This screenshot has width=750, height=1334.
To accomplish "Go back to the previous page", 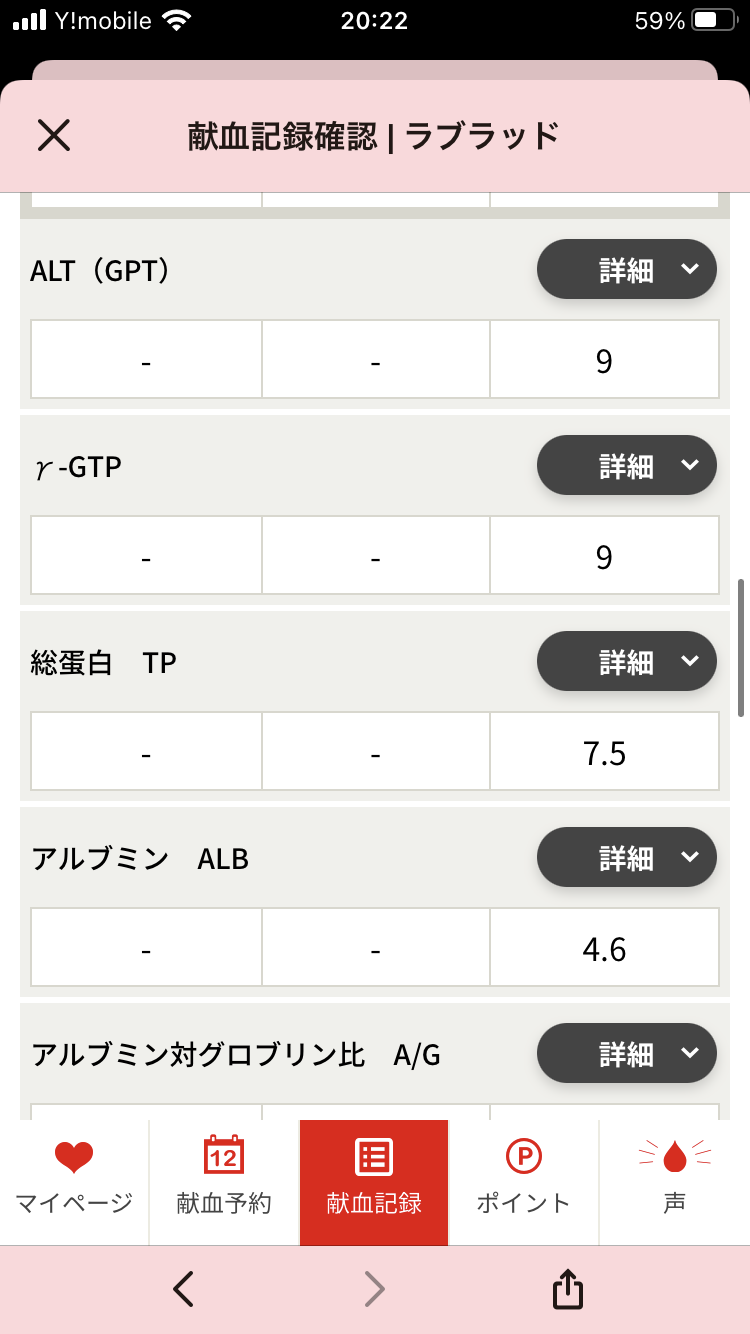I will point(183,1289).
